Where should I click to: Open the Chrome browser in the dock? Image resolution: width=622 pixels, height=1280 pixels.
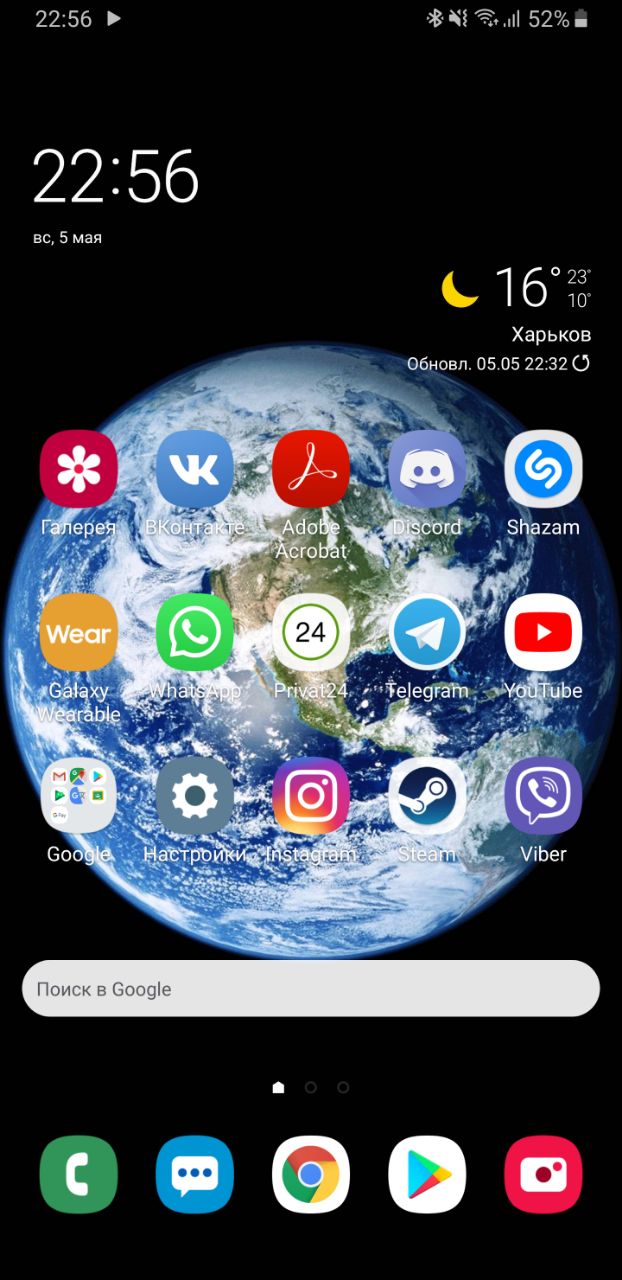click(311, 1175)
